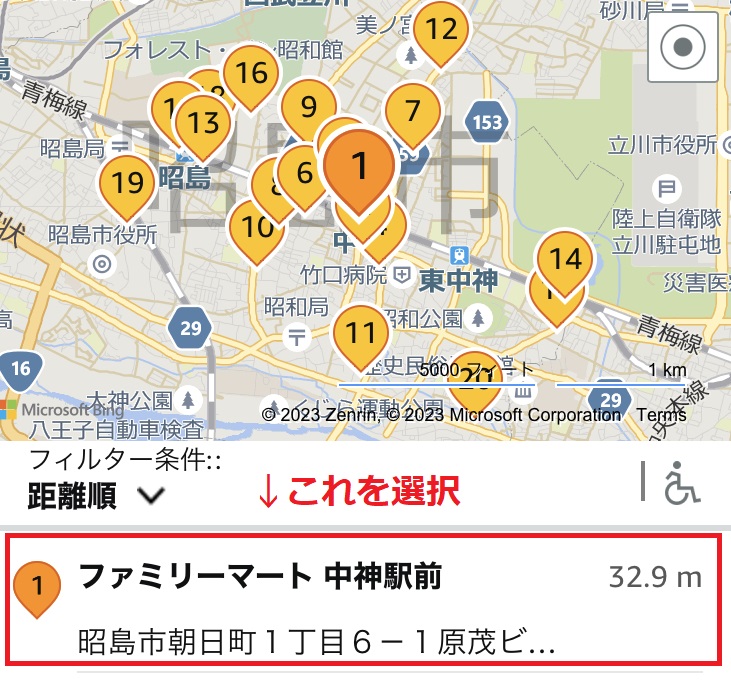Tap map pin number 7
Screen dimensions: 731x681
point(411,111)
